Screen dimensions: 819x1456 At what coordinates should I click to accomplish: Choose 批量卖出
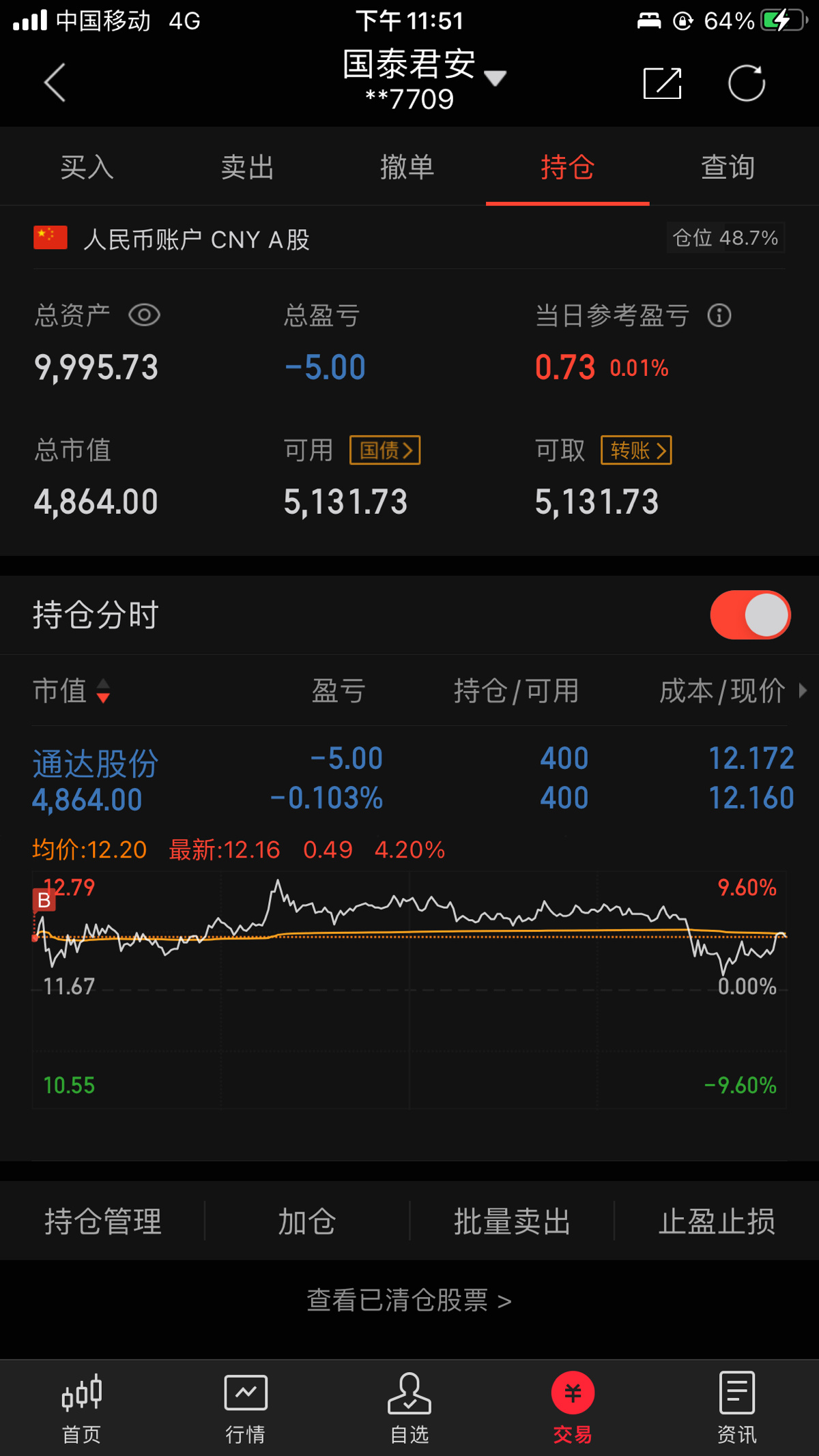click(x=512, y=1221)
